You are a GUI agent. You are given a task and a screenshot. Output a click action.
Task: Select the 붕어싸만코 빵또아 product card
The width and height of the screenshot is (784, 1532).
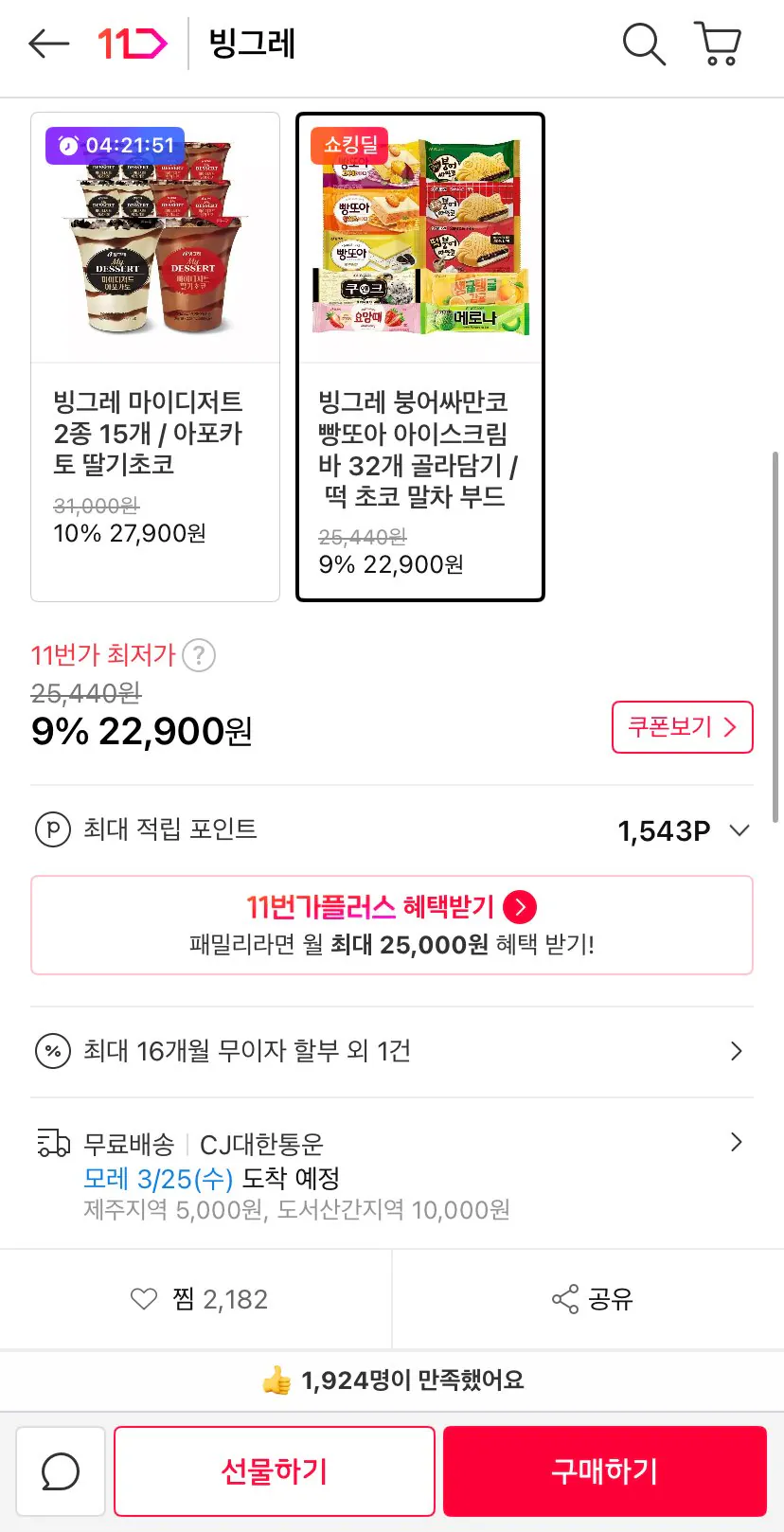pos(419,355)
